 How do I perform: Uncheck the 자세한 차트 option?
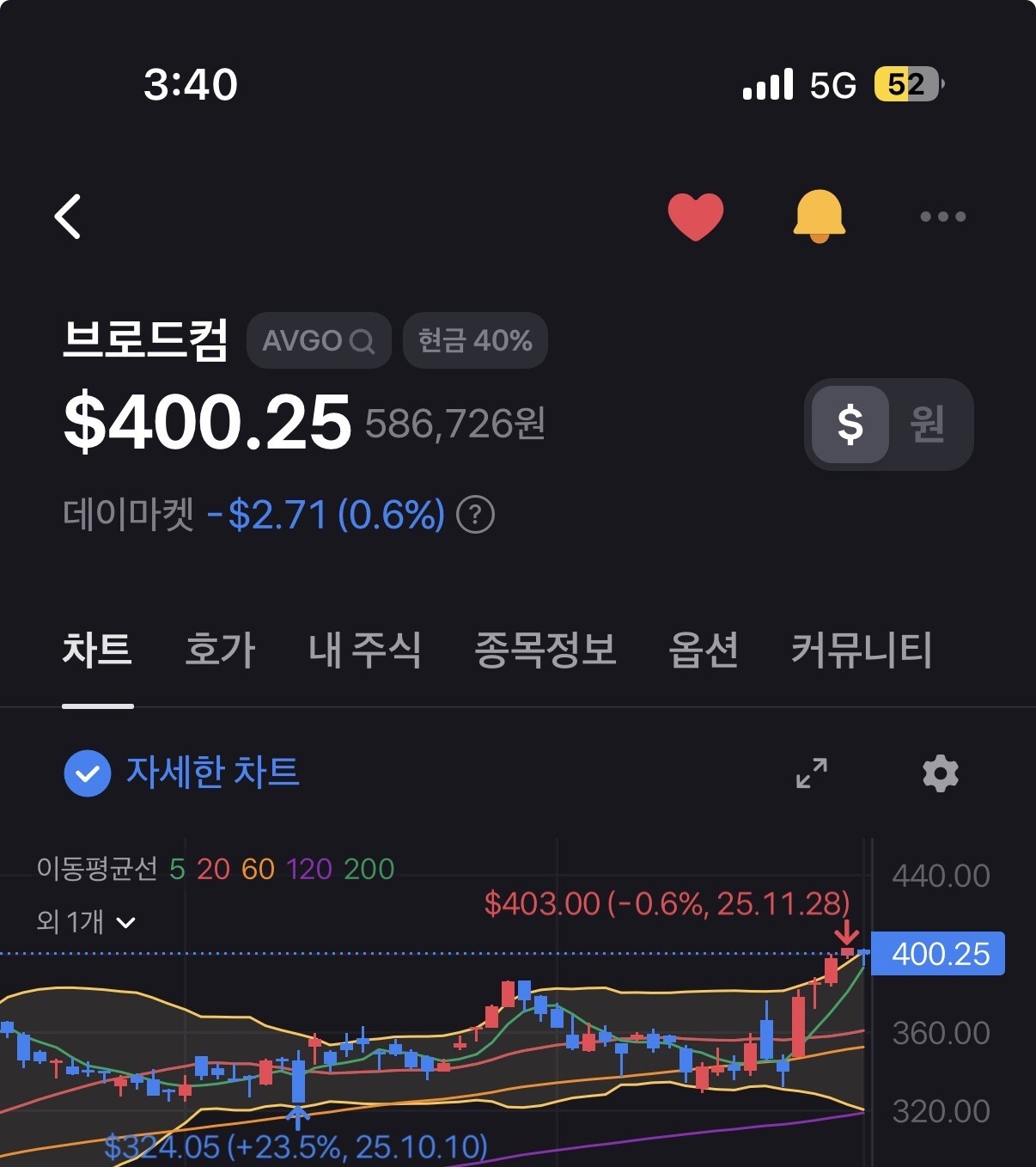click(x=88, y=773)
